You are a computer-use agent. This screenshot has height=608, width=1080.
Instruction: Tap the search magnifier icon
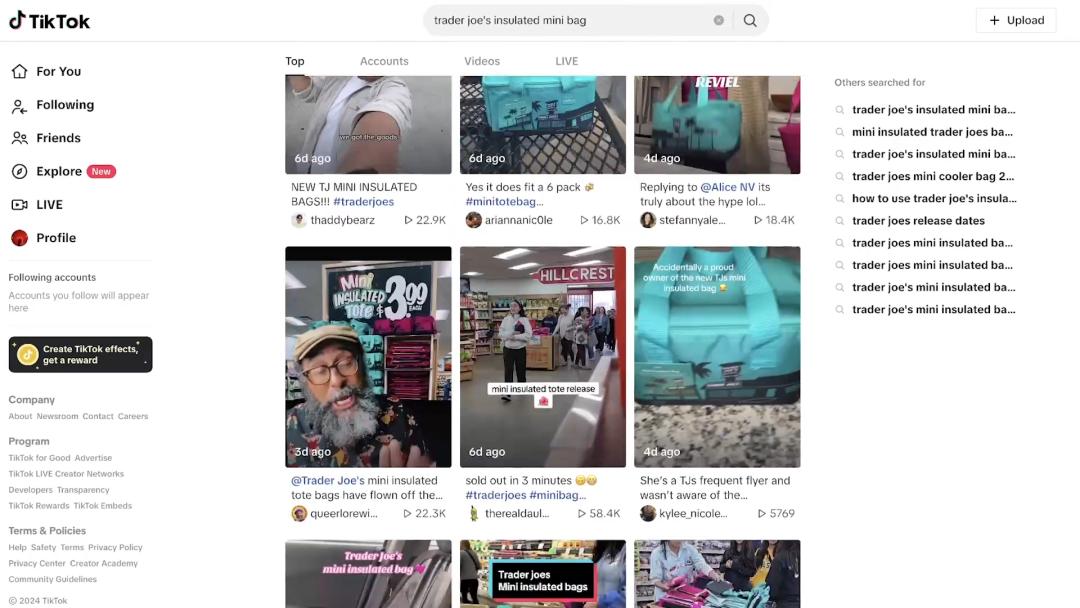coord(750,20)
